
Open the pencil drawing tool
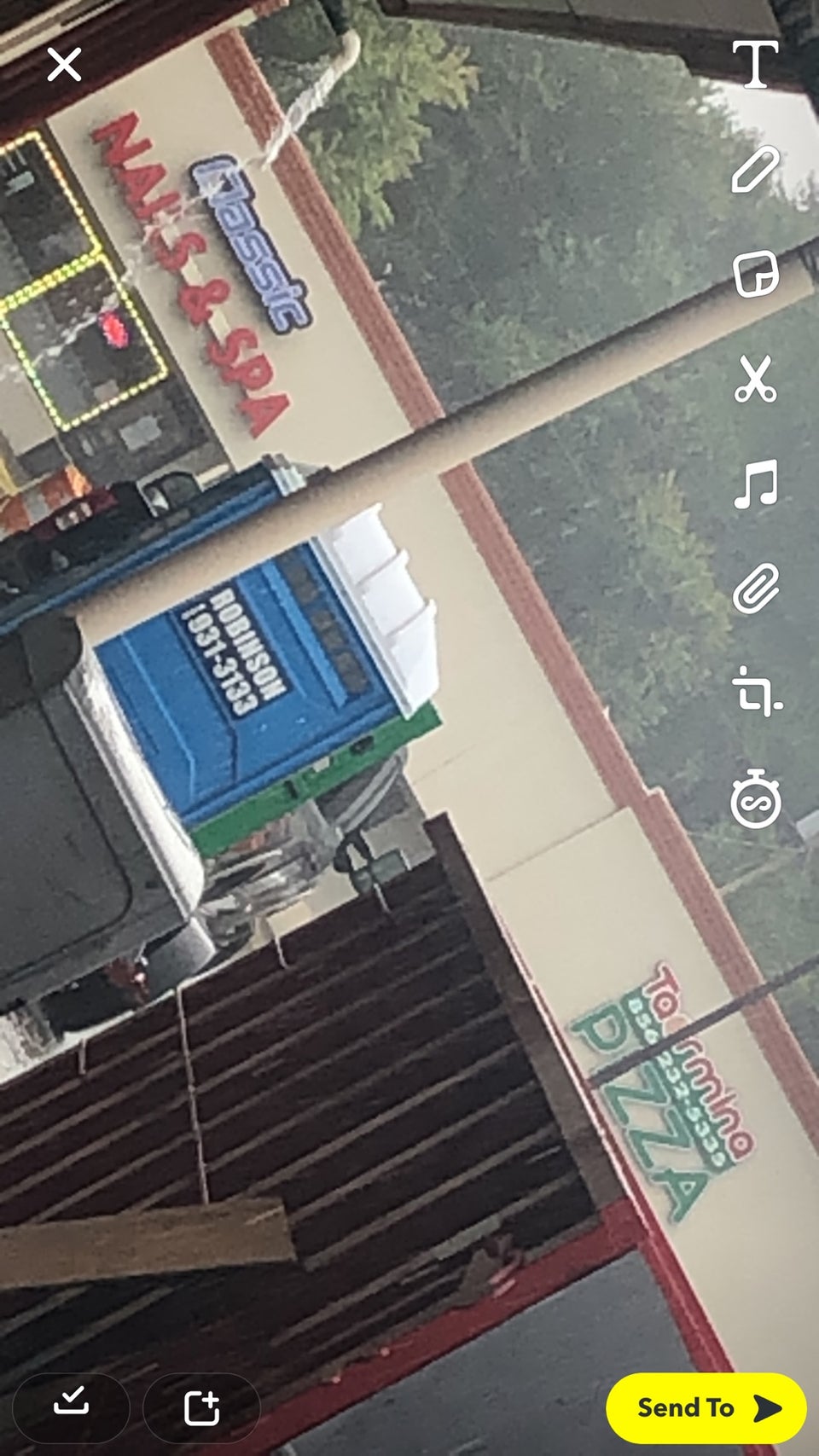point(755,169)
